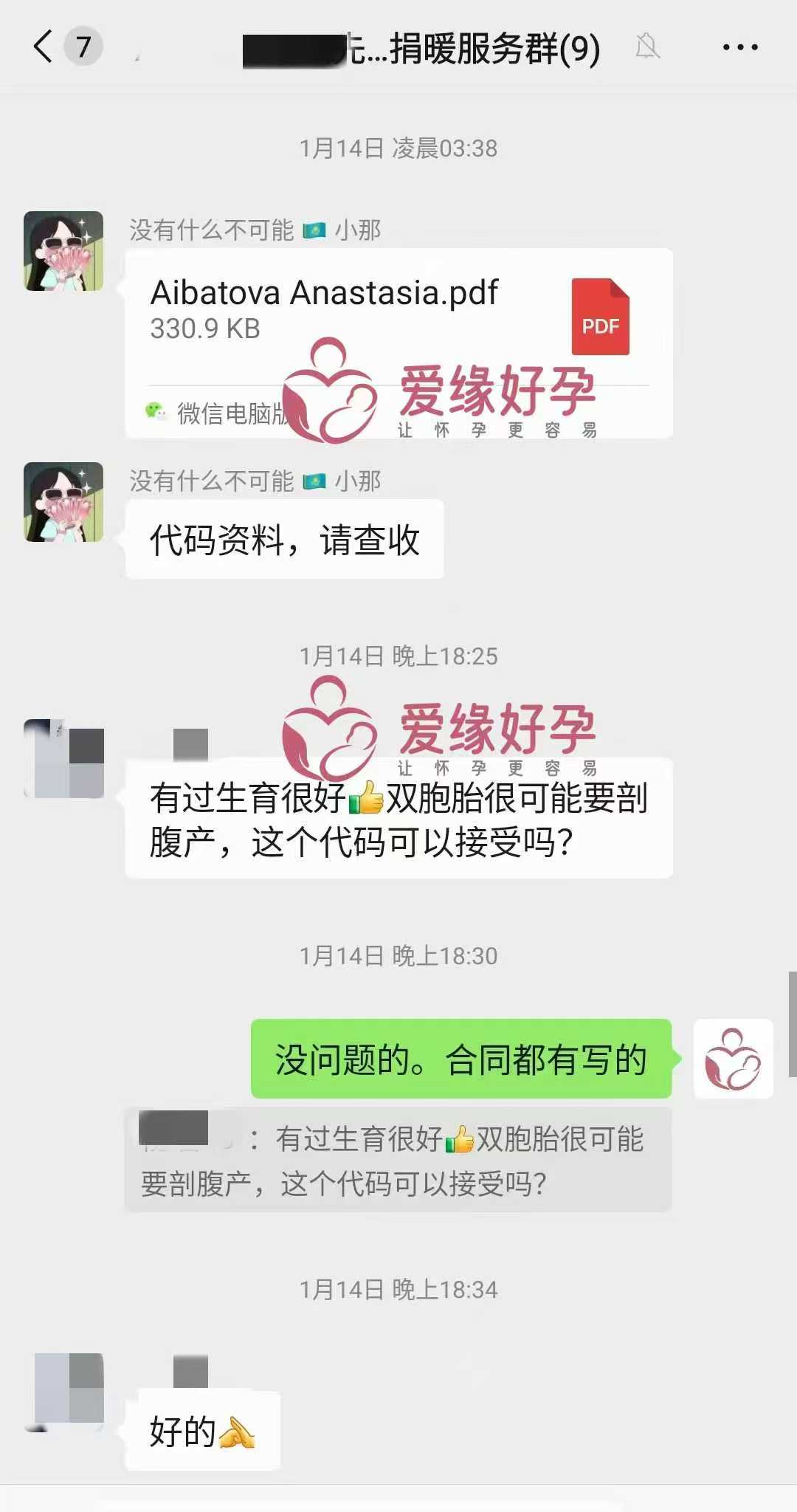The width and height of the screenshot is (797, 1512).
Task: Open 小那's avatar beside the PDF message
Action: pos(63,251)
